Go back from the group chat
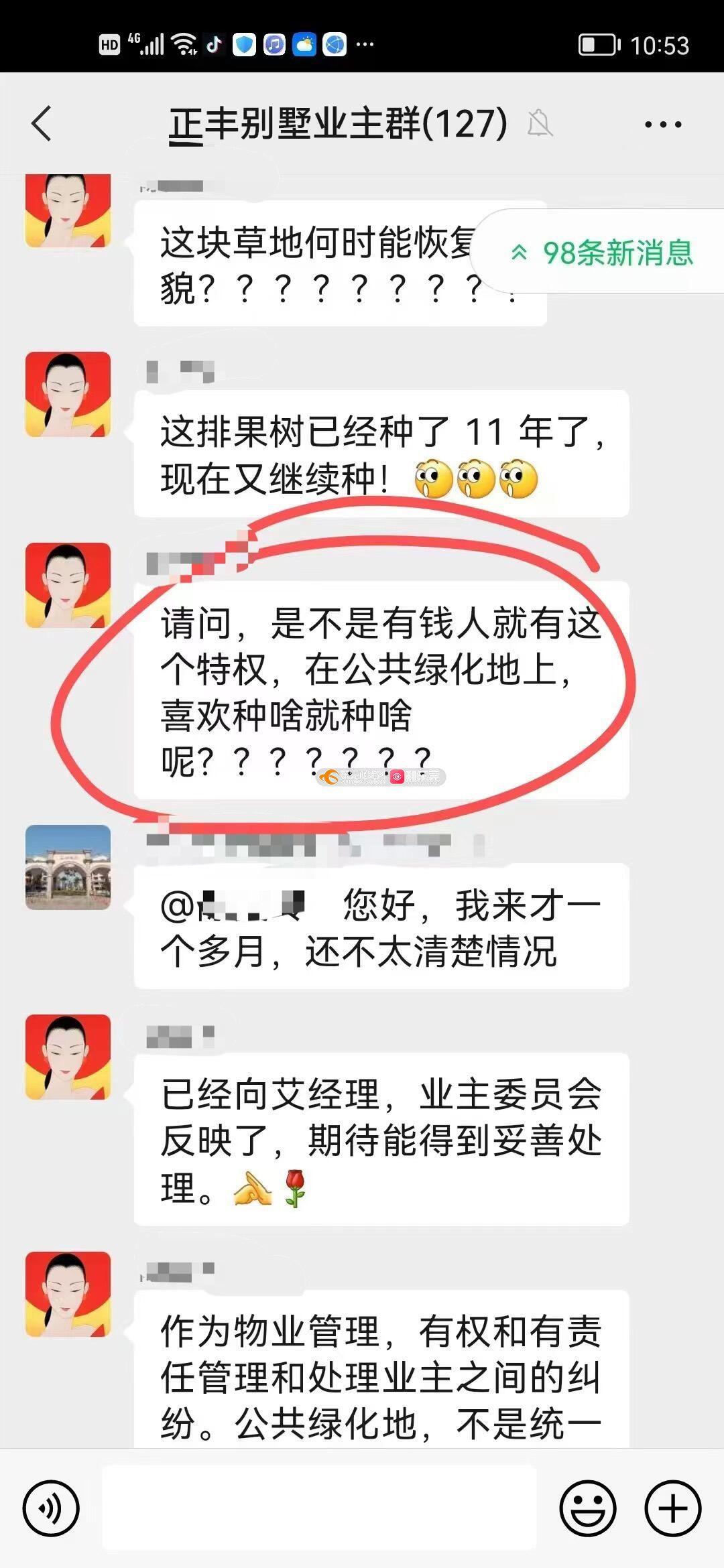The image size is (724, 1568). click(42, 124)
